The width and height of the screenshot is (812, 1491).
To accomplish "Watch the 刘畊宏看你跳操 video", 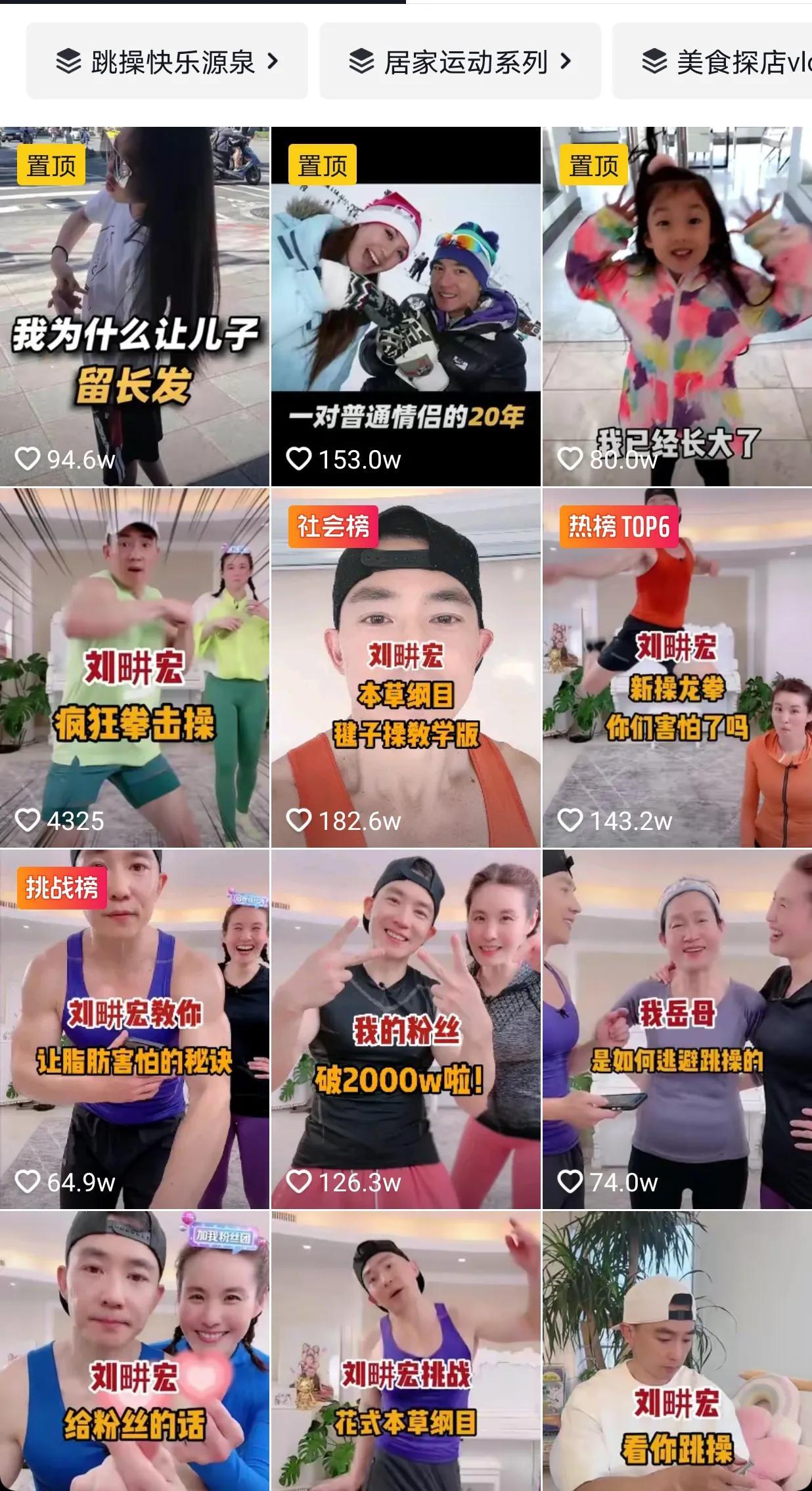I will pos(677,1351).
